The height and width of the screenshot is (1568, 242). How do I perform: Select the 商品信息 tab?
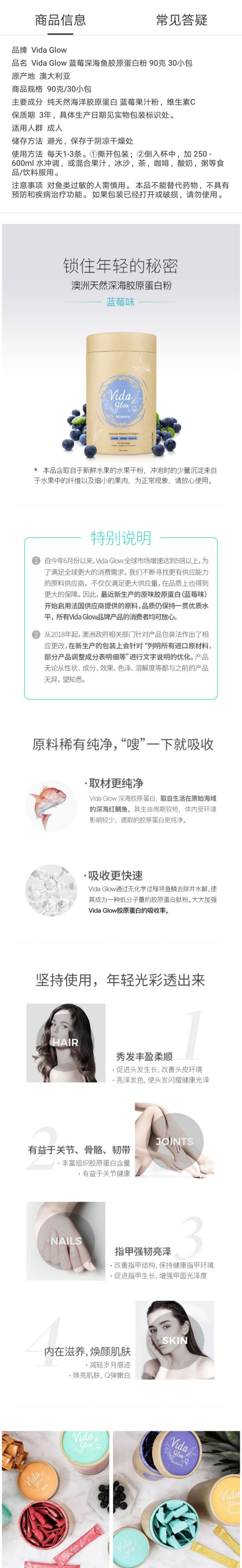[60, 20]
